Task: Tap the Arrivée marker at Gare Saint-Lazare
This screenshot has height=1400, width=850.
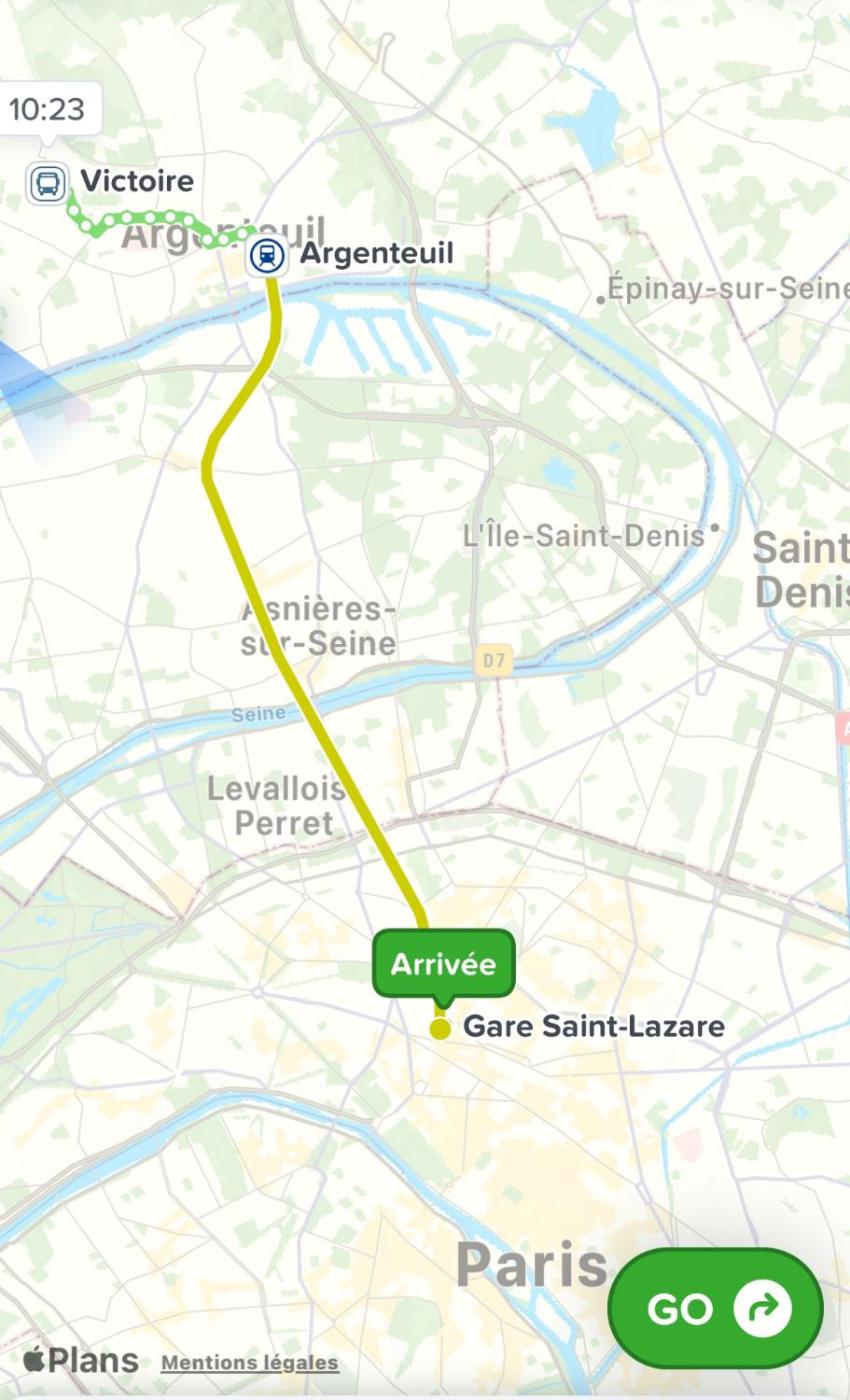Action: 443,965
